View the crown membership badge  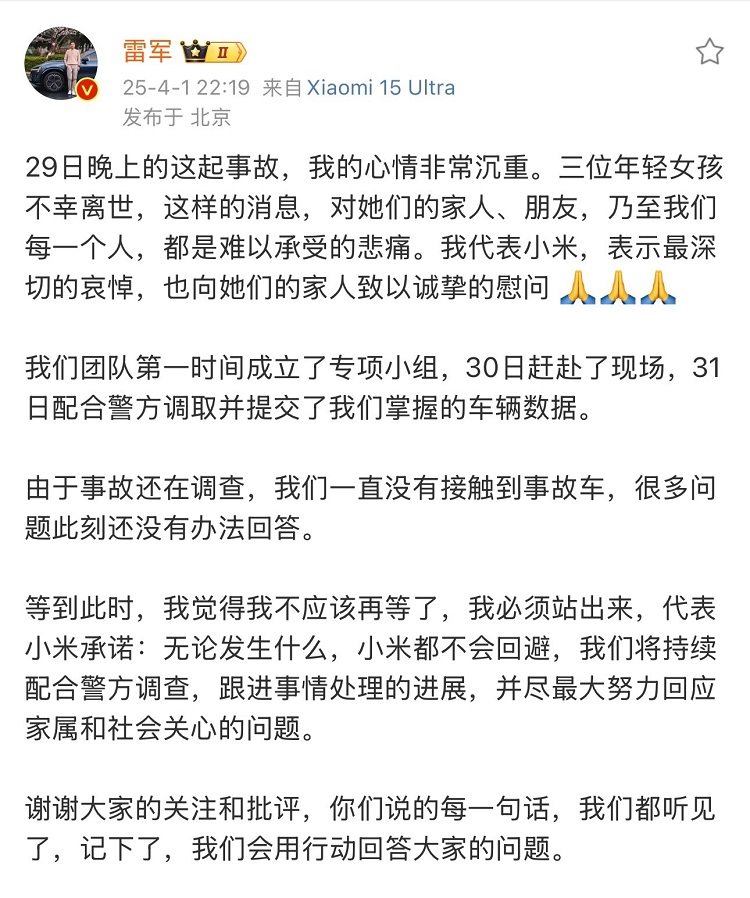coord(213,51)
